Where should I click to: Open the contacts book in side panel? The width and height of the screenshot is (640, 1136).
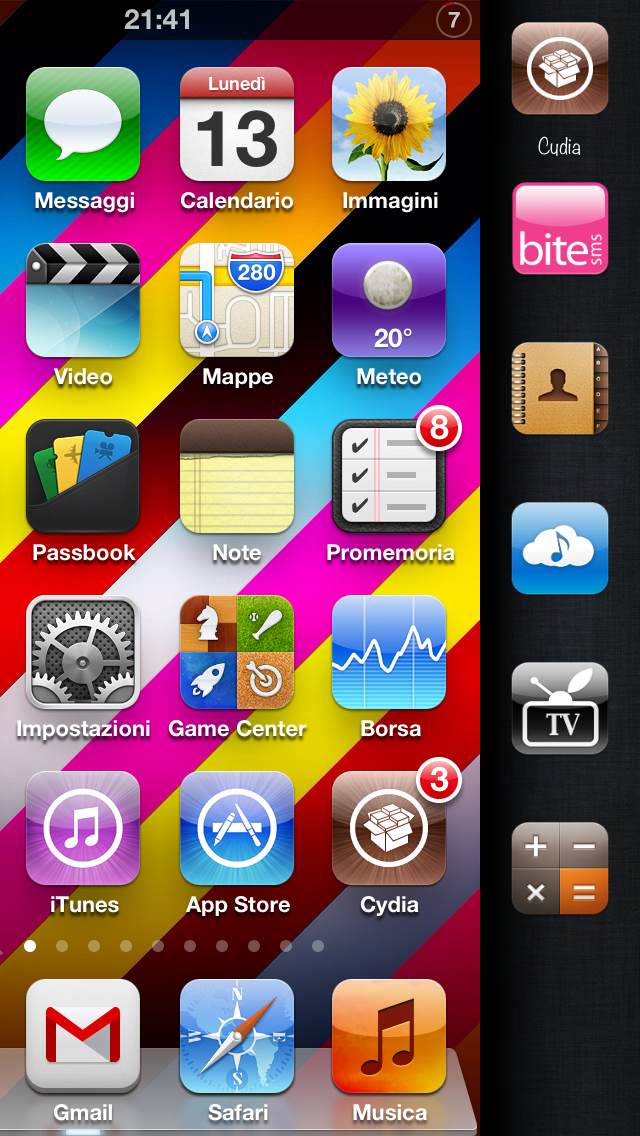pos(560,388)
